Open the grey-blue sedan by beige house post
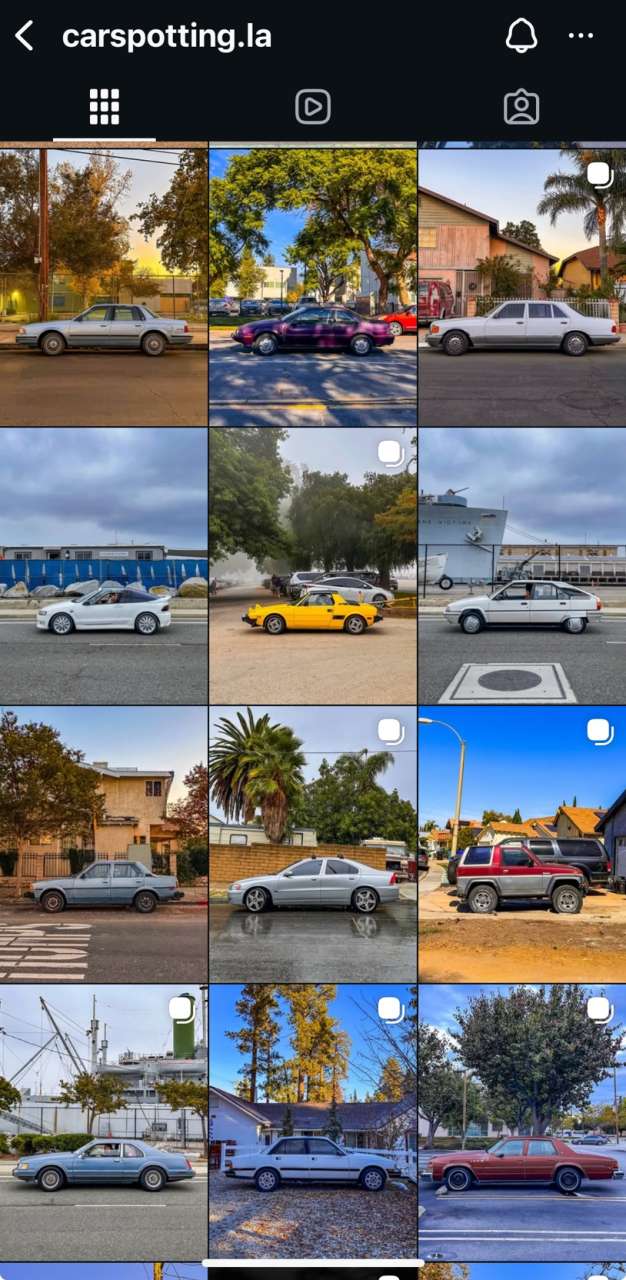Viewport: 626px width, 1280px height. point(104,845)
